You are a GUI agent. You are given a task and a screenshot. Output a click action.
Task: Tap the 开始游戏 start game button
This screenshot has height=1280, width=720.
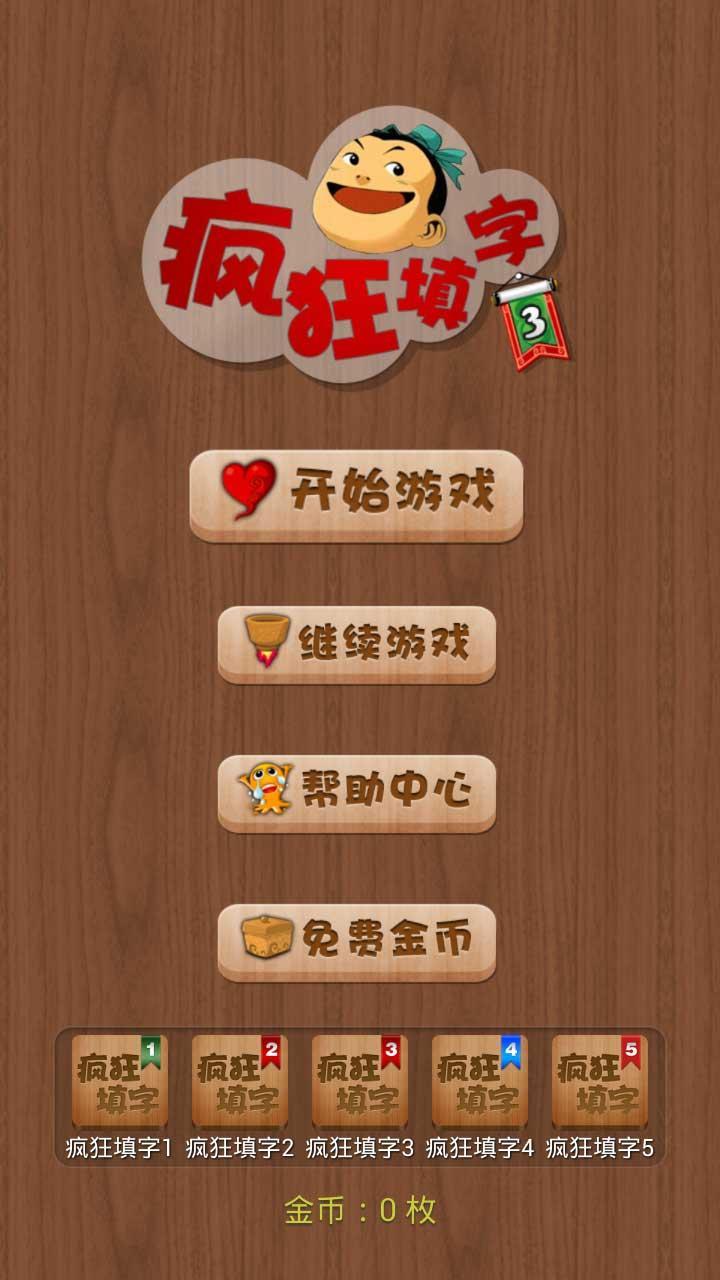pos(356,493)
